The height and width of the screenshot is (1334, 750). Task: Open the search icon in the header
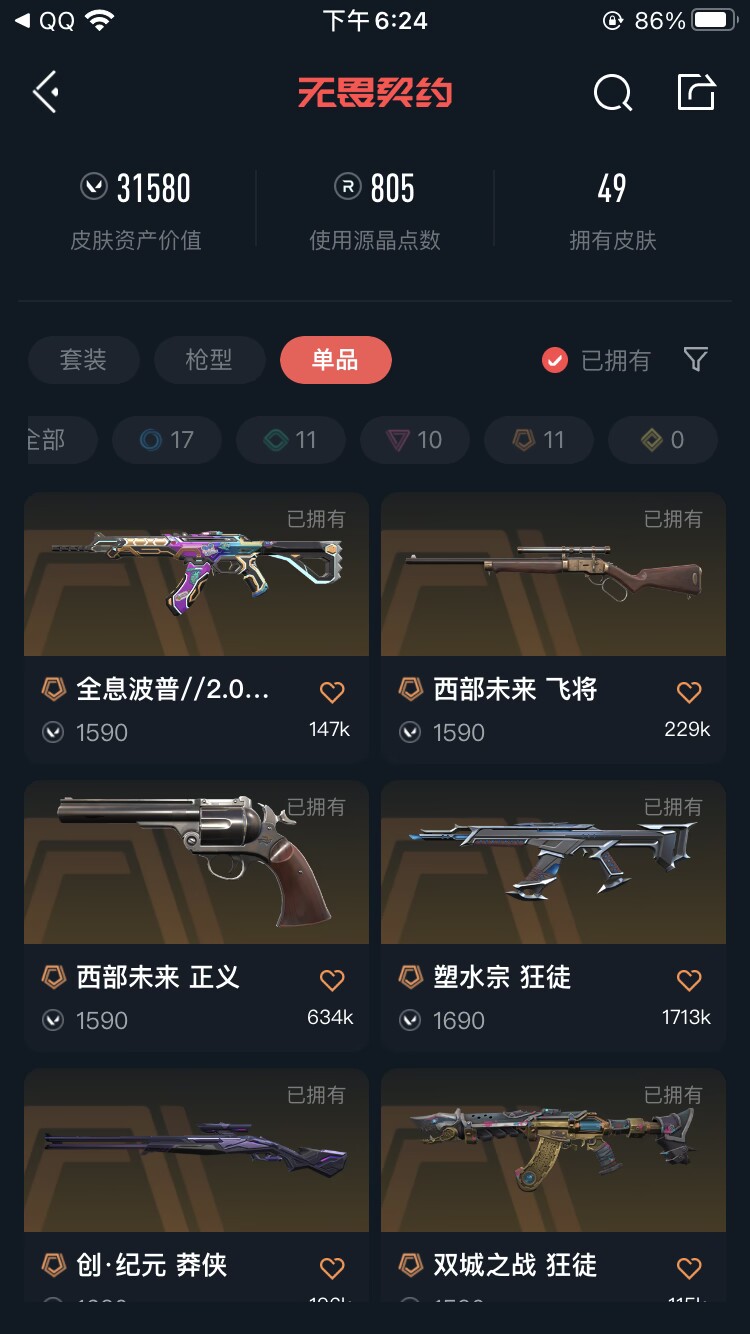(x=612, y=94)
